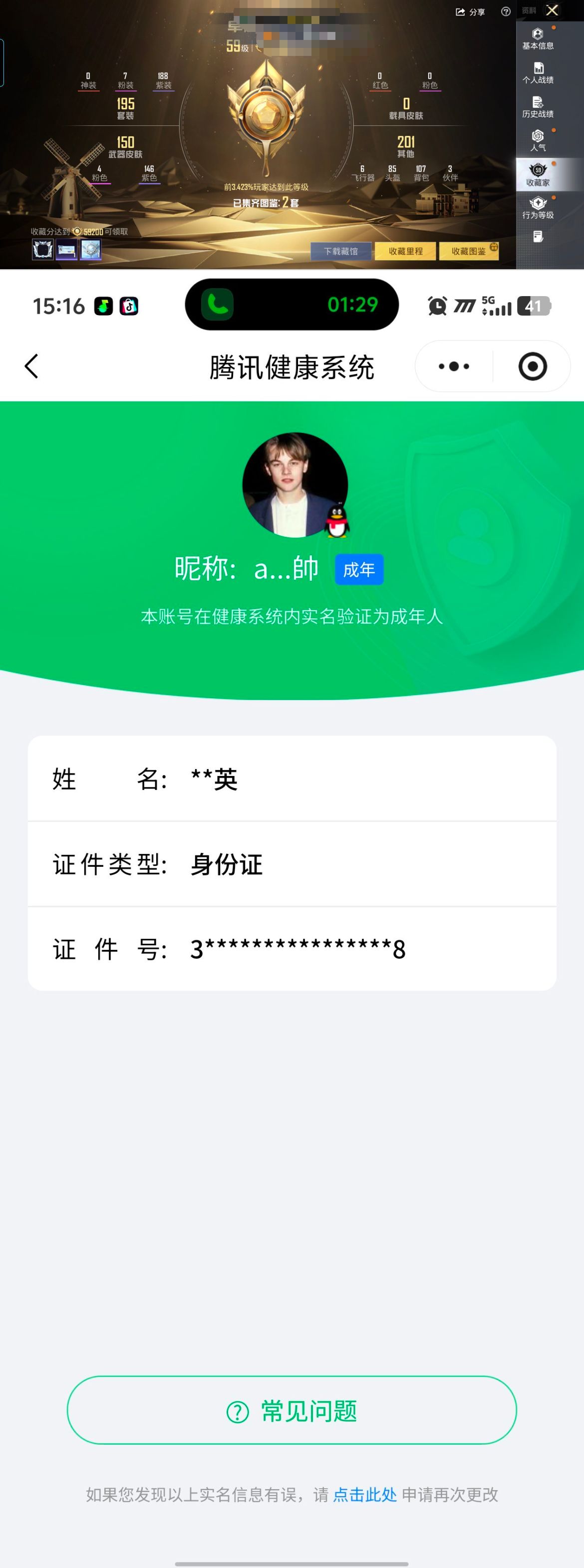Go back from the 腾讯健康系统 page
584x1568 pixels.
[31, 367]
